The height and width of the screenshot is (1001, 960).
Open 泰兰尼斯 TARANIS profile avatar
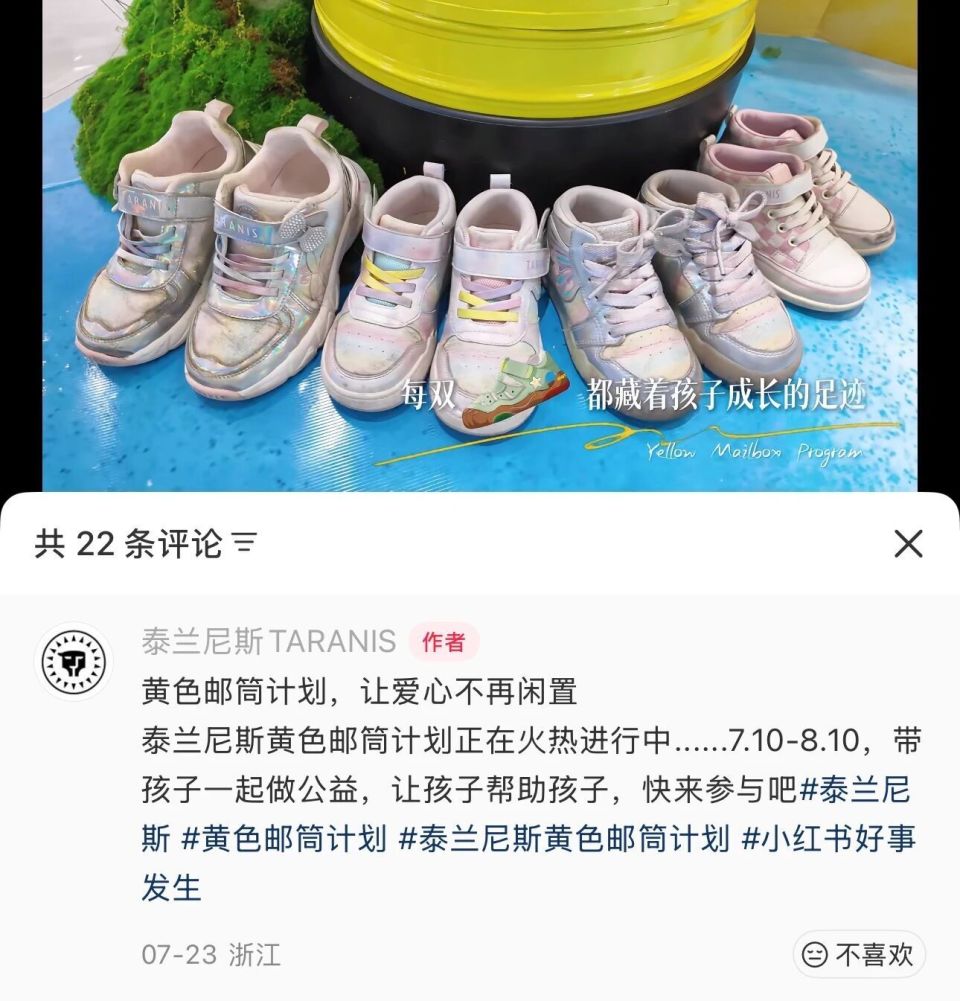[73, 661]
